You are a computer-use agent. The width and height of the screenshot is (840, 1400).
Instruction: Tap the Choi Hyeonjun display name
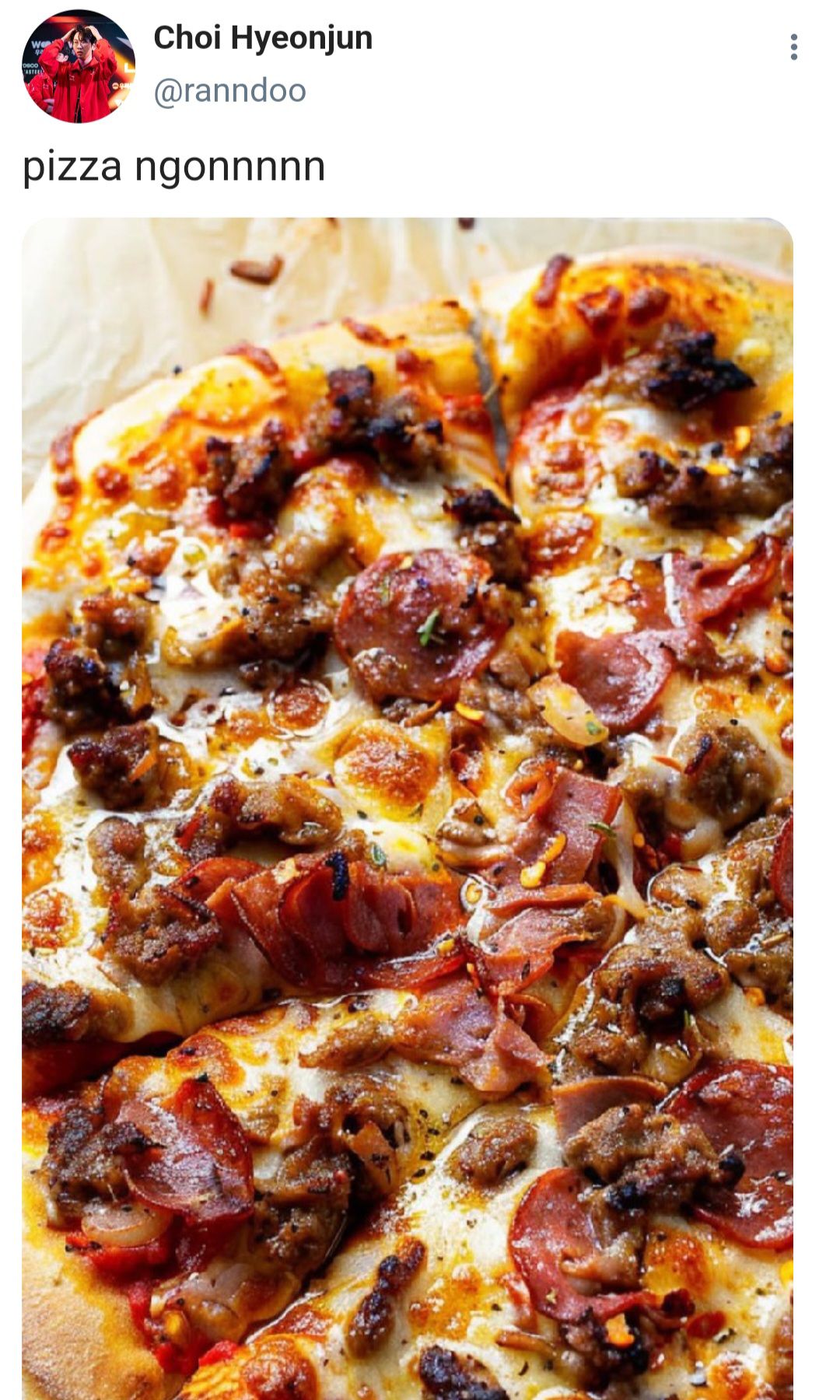click(263, 38)
